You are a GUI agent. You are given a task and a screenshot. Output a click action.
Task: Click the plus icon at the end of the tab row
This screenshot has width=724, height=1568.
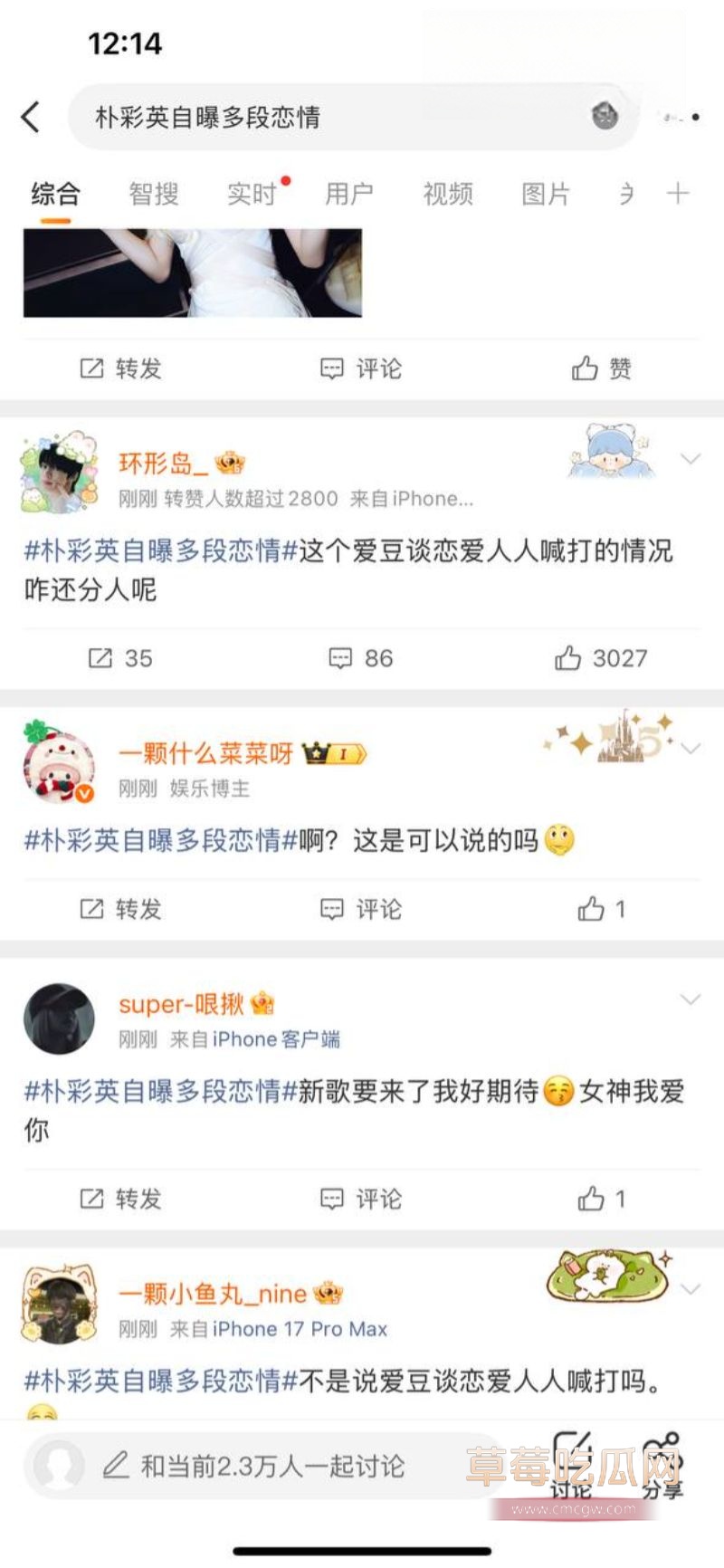[676, 192]
